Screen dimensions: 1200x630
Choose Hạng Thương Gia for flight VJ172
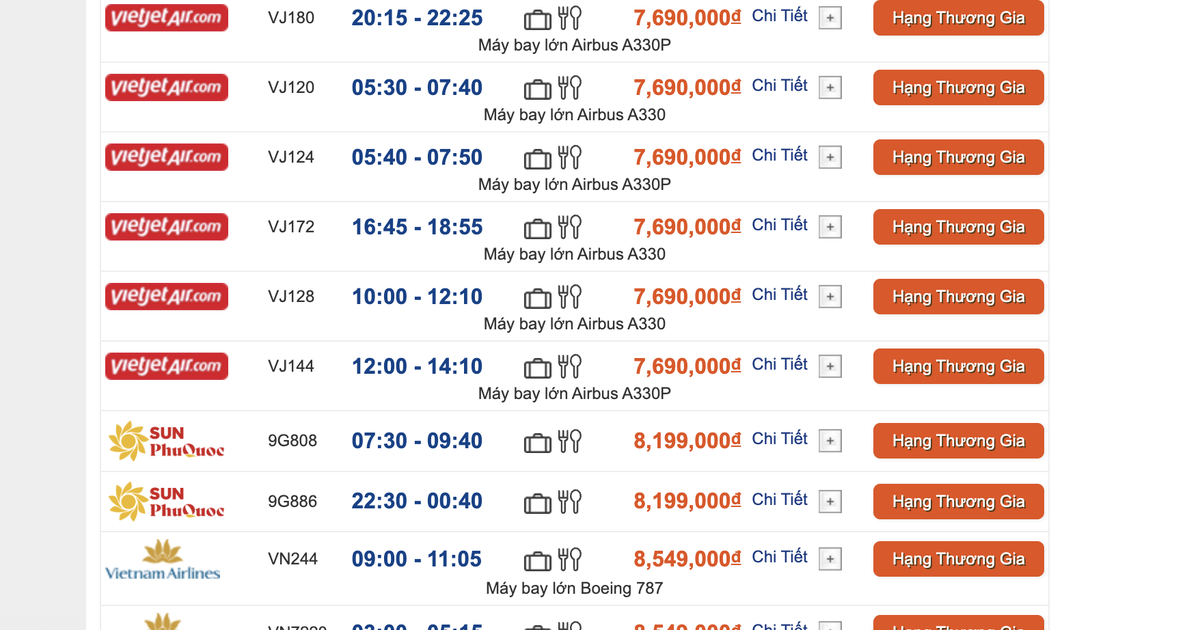[x=958, y=227]
